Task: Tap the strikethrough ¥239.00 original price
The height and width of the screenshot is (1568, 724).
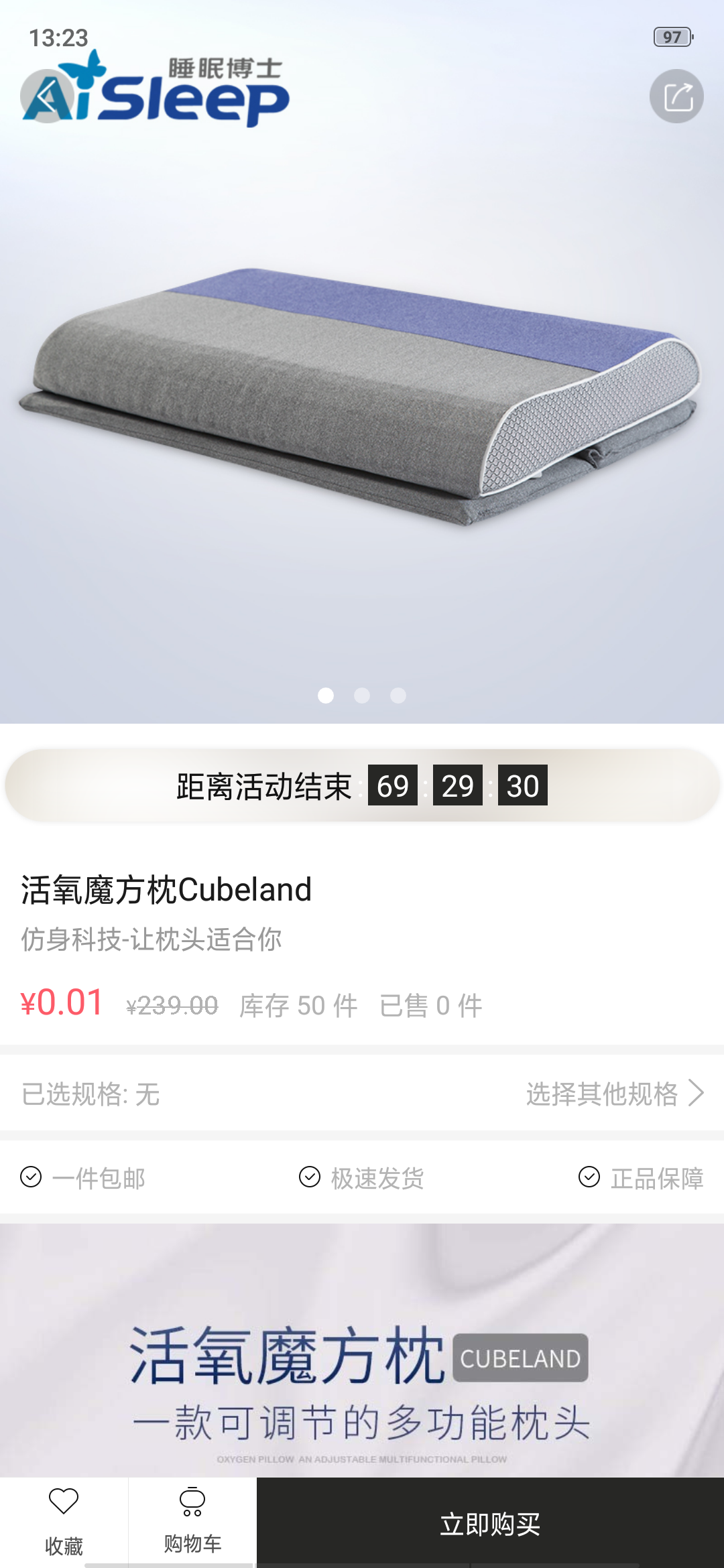Action: pos(172,1005)
